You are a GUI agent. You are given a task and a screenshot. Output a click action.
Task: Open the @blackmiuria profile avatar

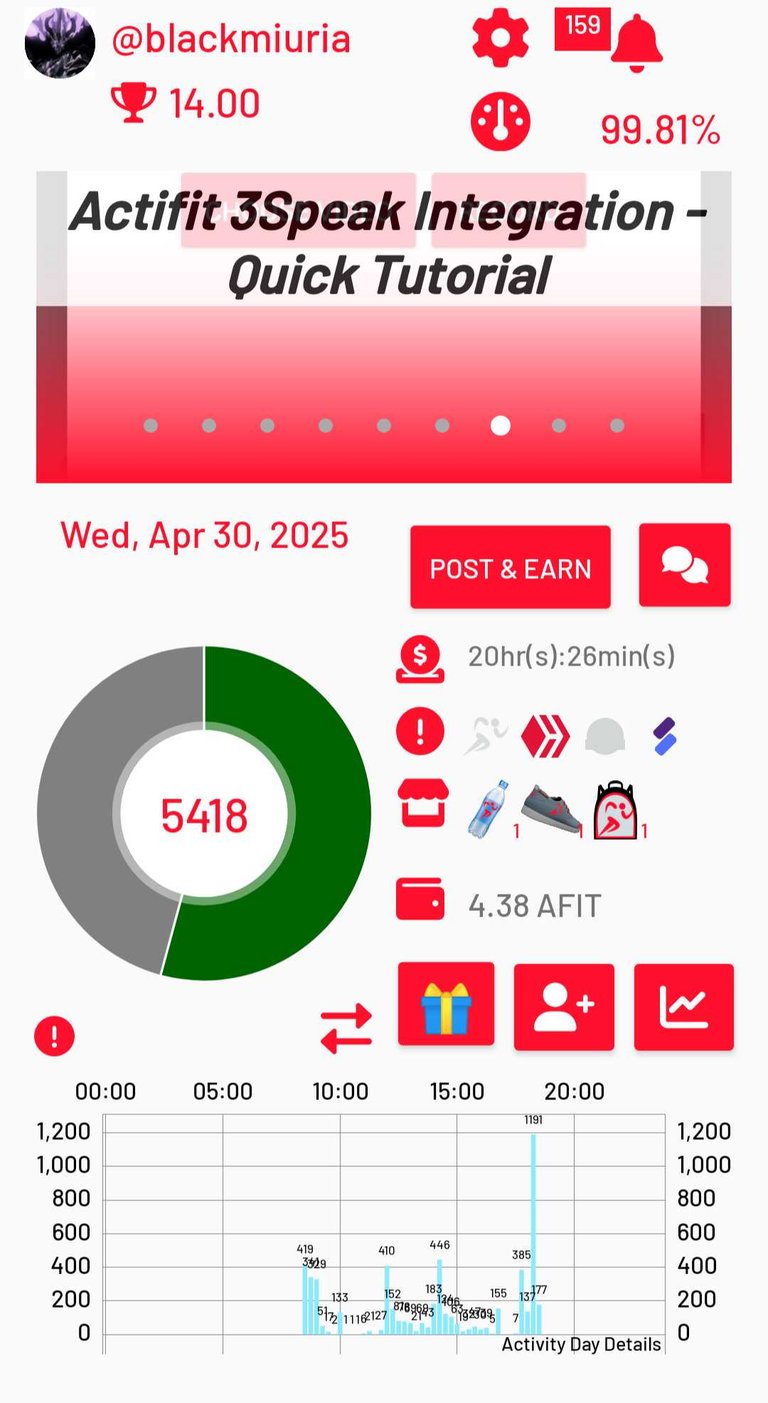click(x=60, y=43)
